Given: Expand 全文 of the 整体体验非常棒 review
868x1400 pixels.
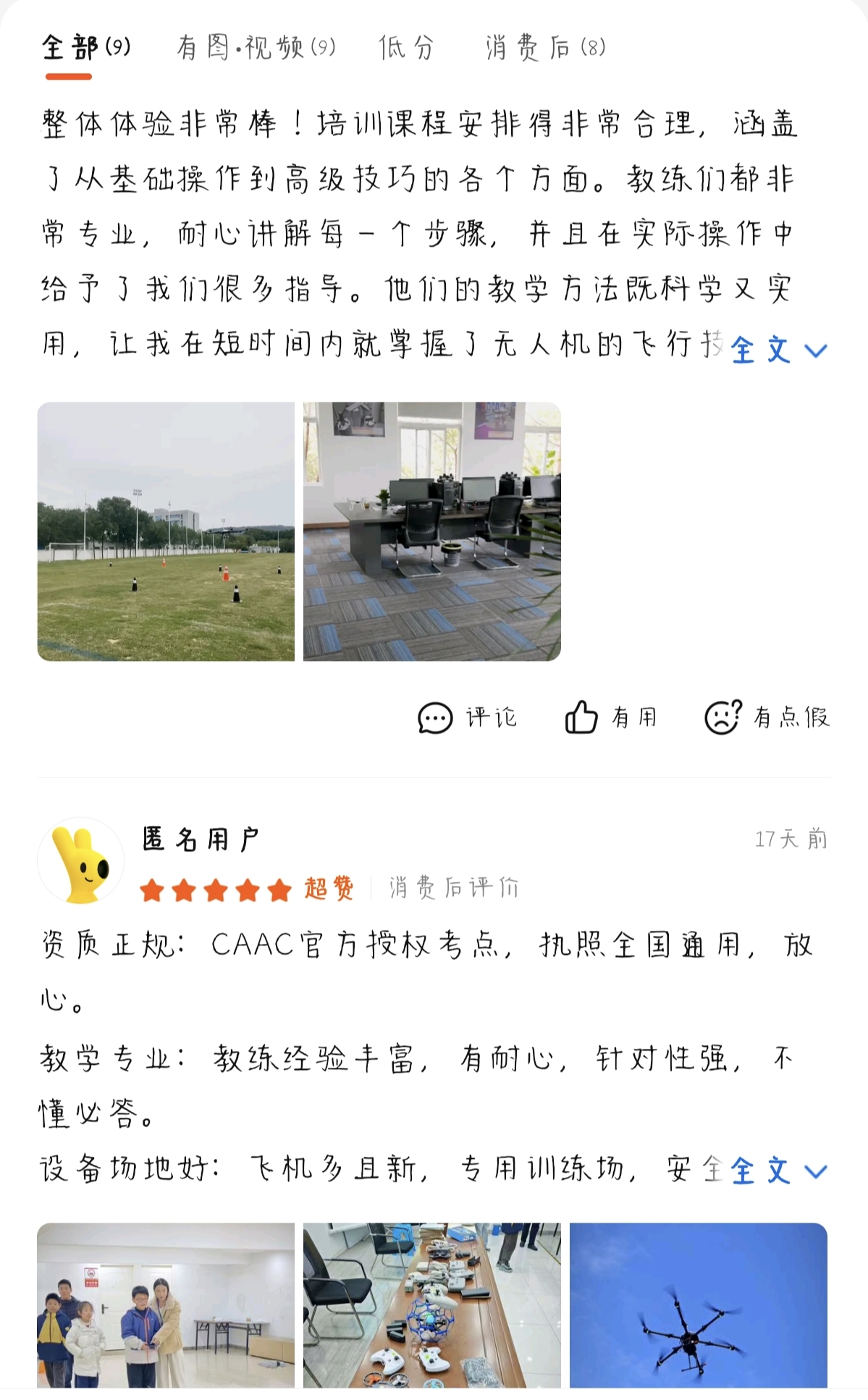Looking at the screenshot, I should [x=778, y=350].
